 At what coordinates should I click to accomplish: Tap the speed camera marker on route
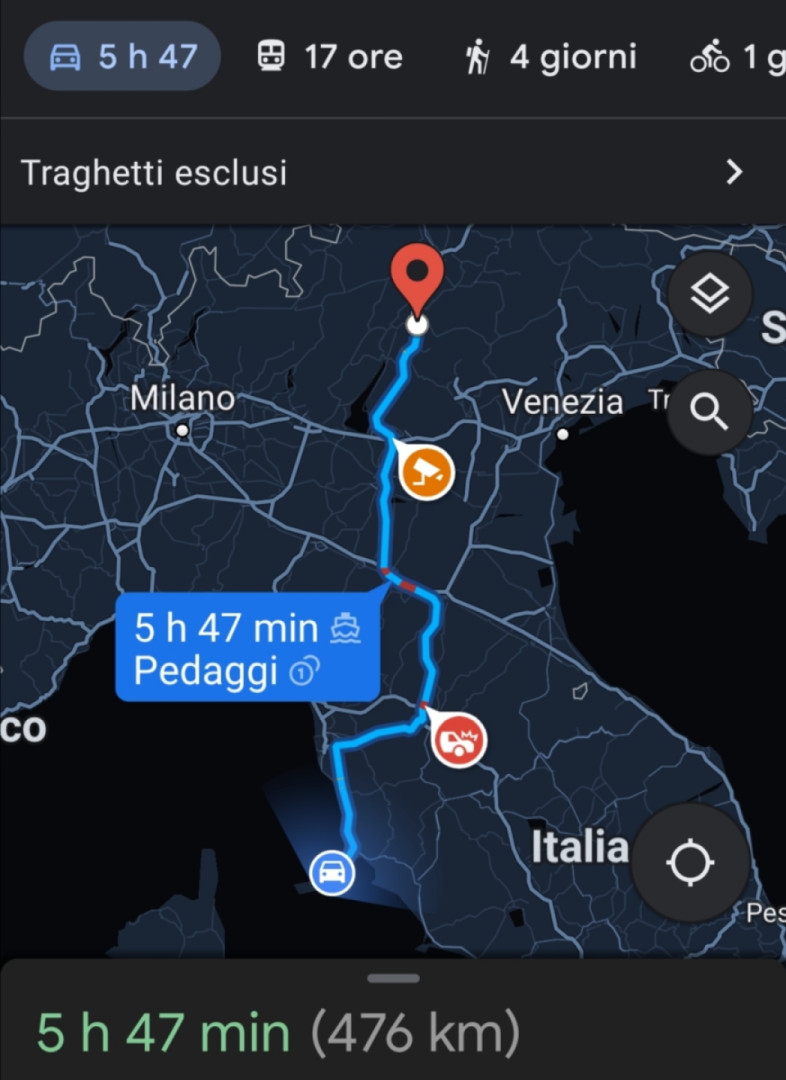click(x=428, y=472)
